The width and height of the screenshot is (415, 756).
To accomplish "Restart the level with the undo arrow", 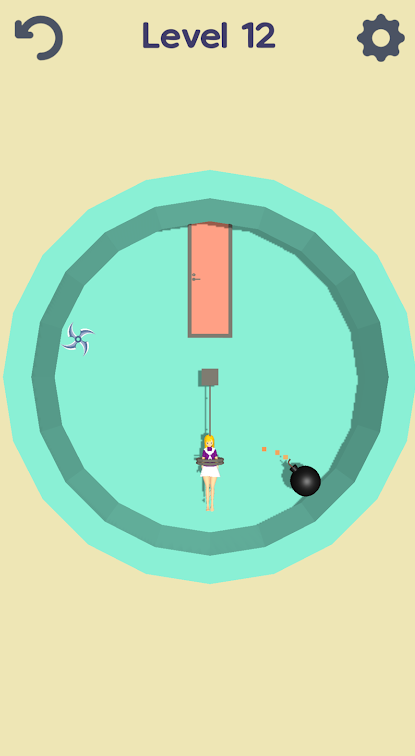I will click(x=39, y=38).
